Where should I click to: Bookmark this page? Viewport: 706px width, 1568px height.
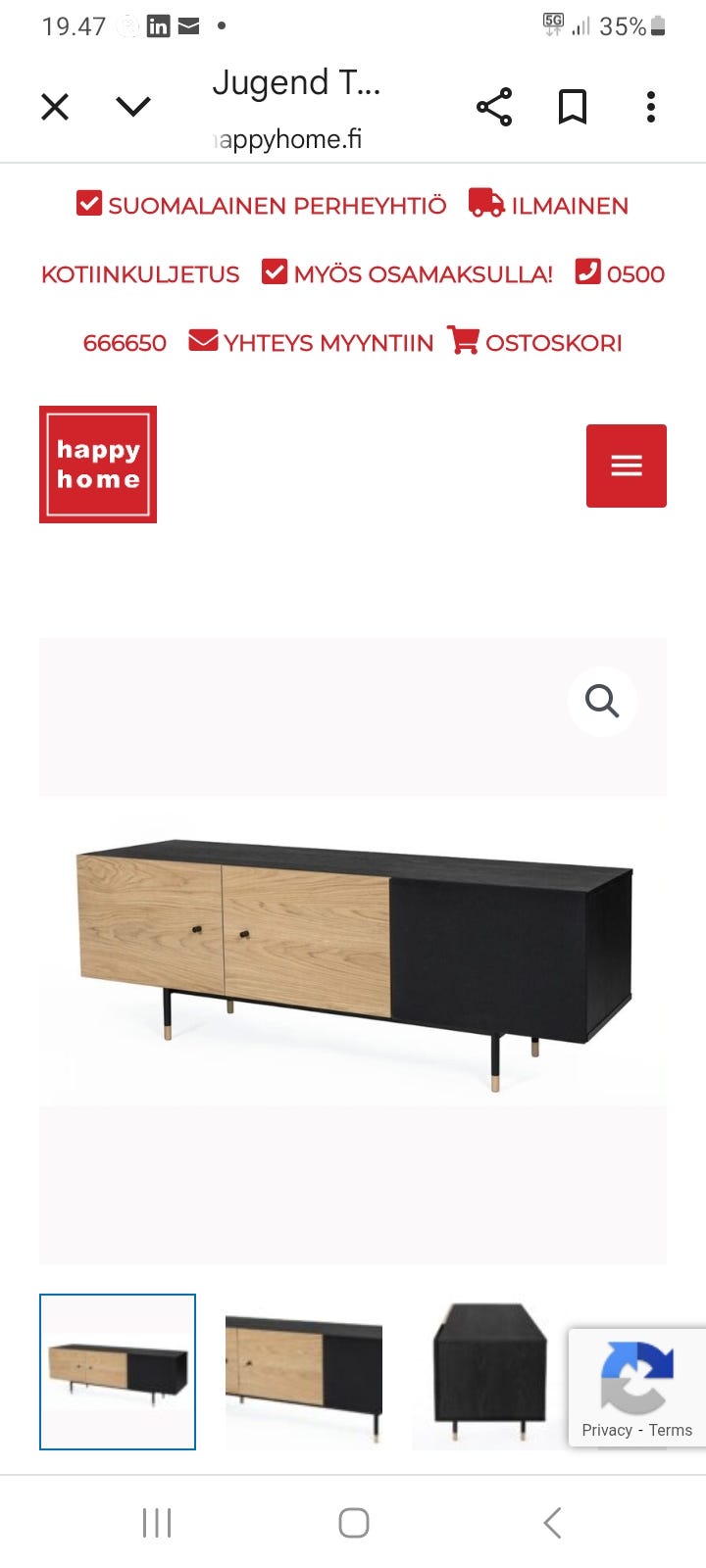(x=573, y=107)
